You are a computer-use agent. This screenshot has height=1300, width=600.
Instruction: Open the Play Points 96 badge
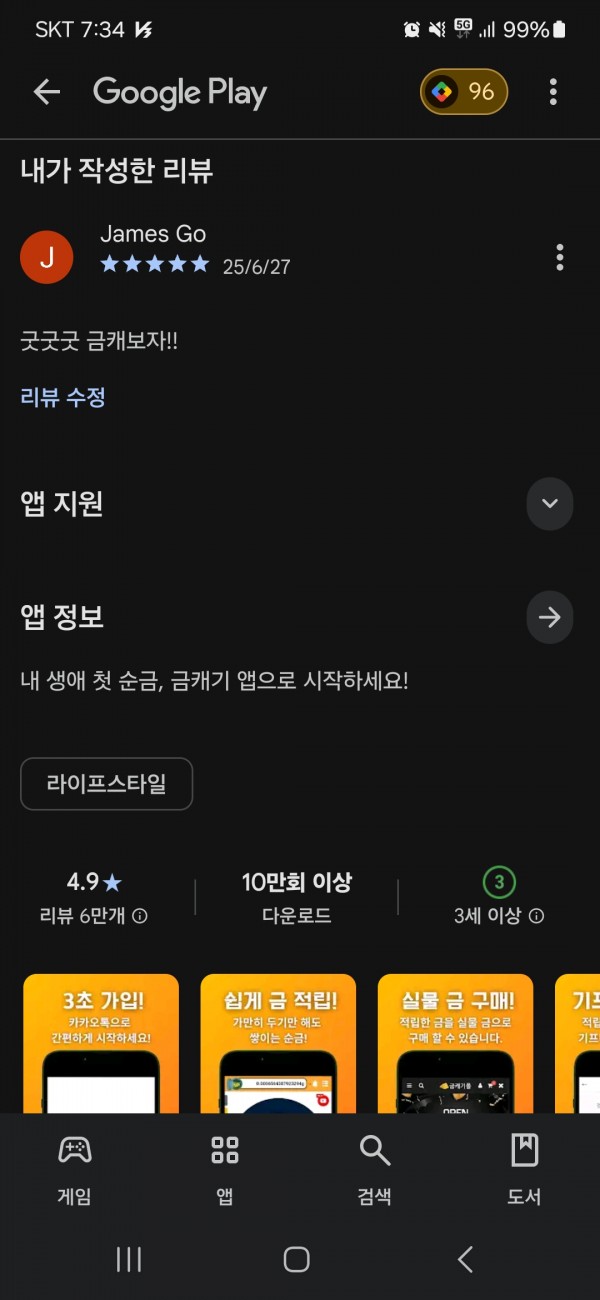click(464, 92)
